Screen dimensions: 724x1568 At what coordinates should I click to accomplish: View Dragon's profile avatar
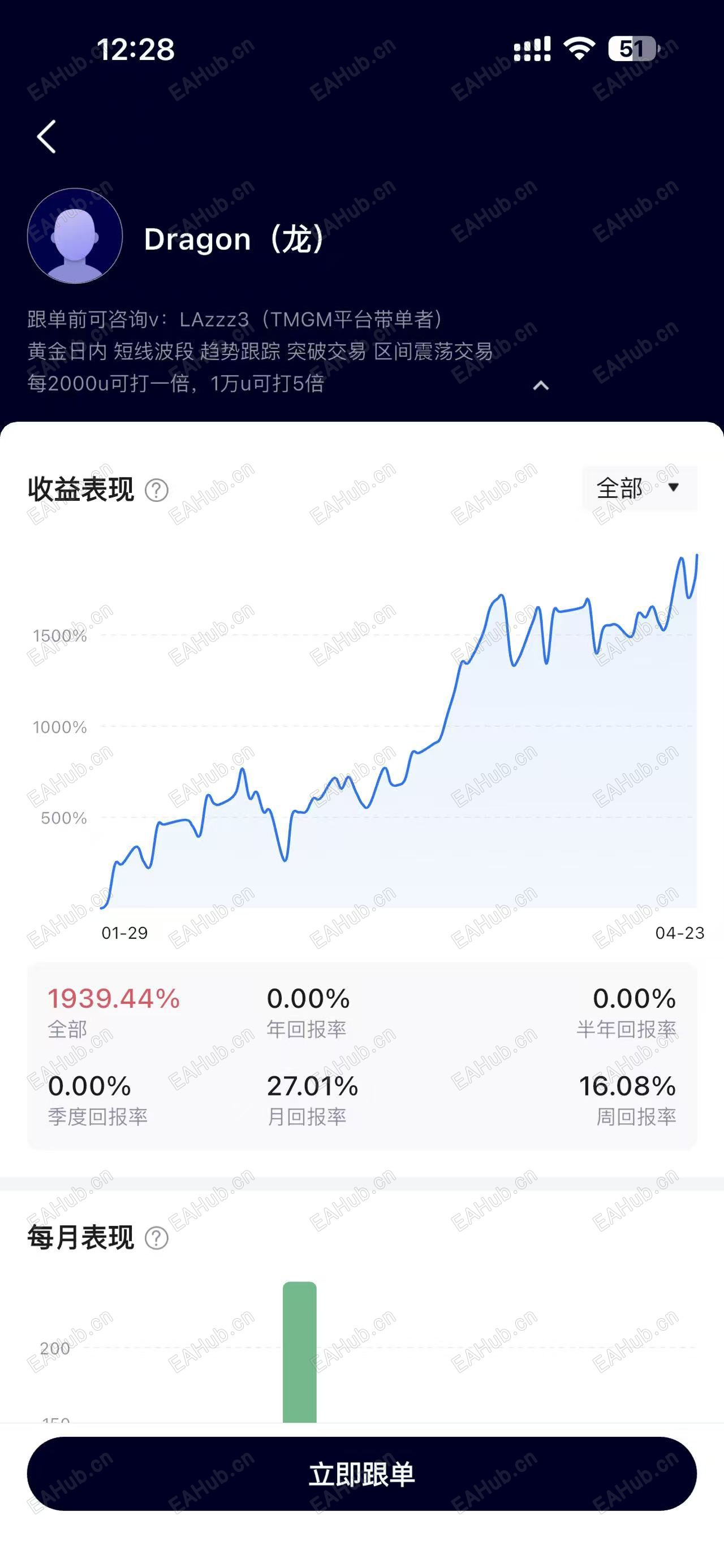pyautogui.click(x=75, y=236)
